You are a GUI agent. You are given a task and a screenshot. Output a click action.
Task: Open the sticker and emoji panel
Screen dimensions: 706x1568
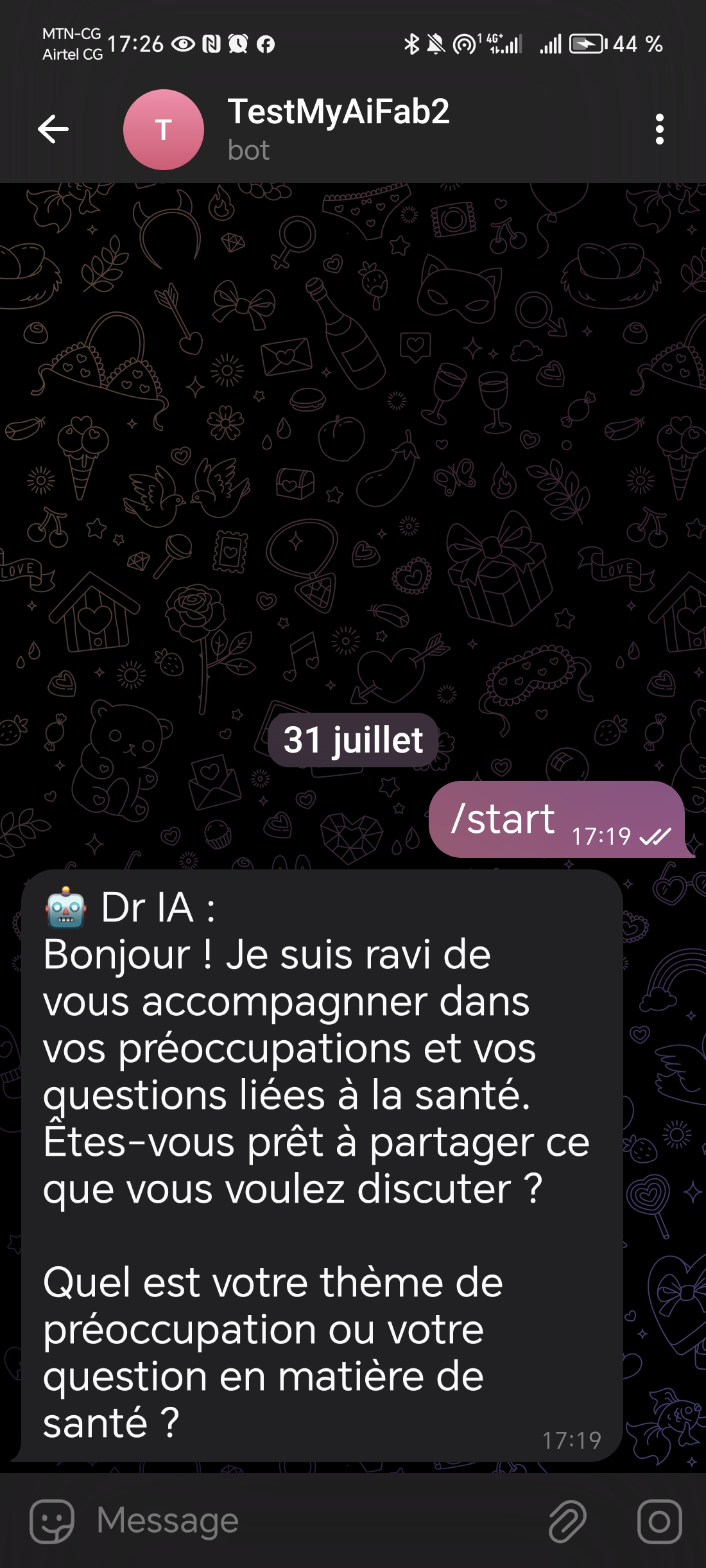51,1520
